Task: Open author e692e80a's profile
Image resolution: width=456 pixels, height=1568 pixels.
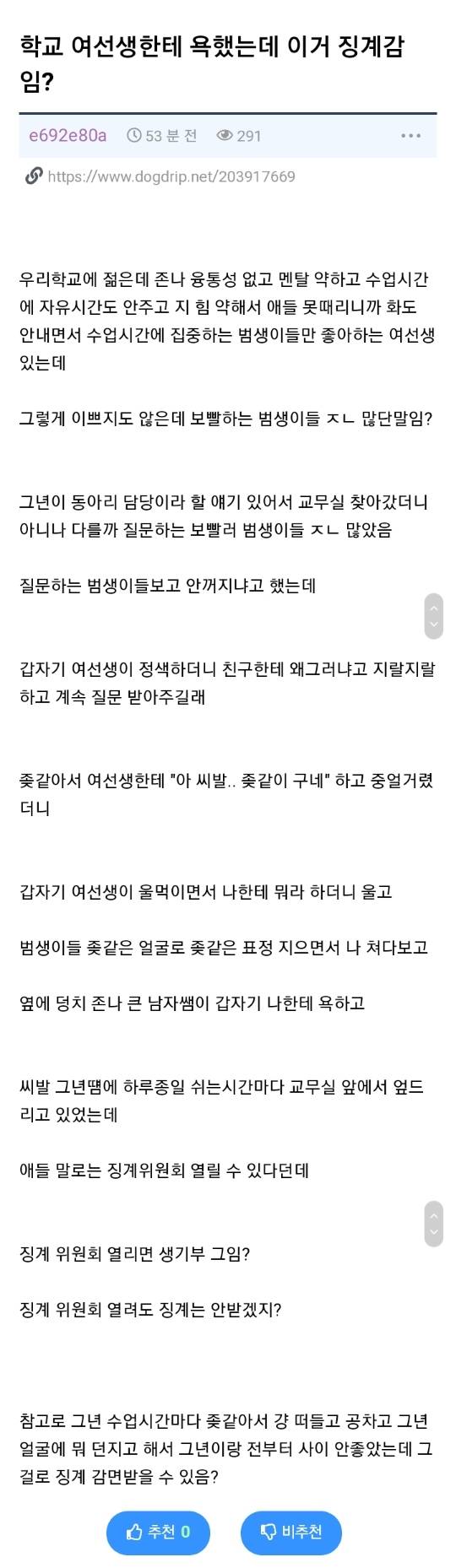Action: coord(68,136)
